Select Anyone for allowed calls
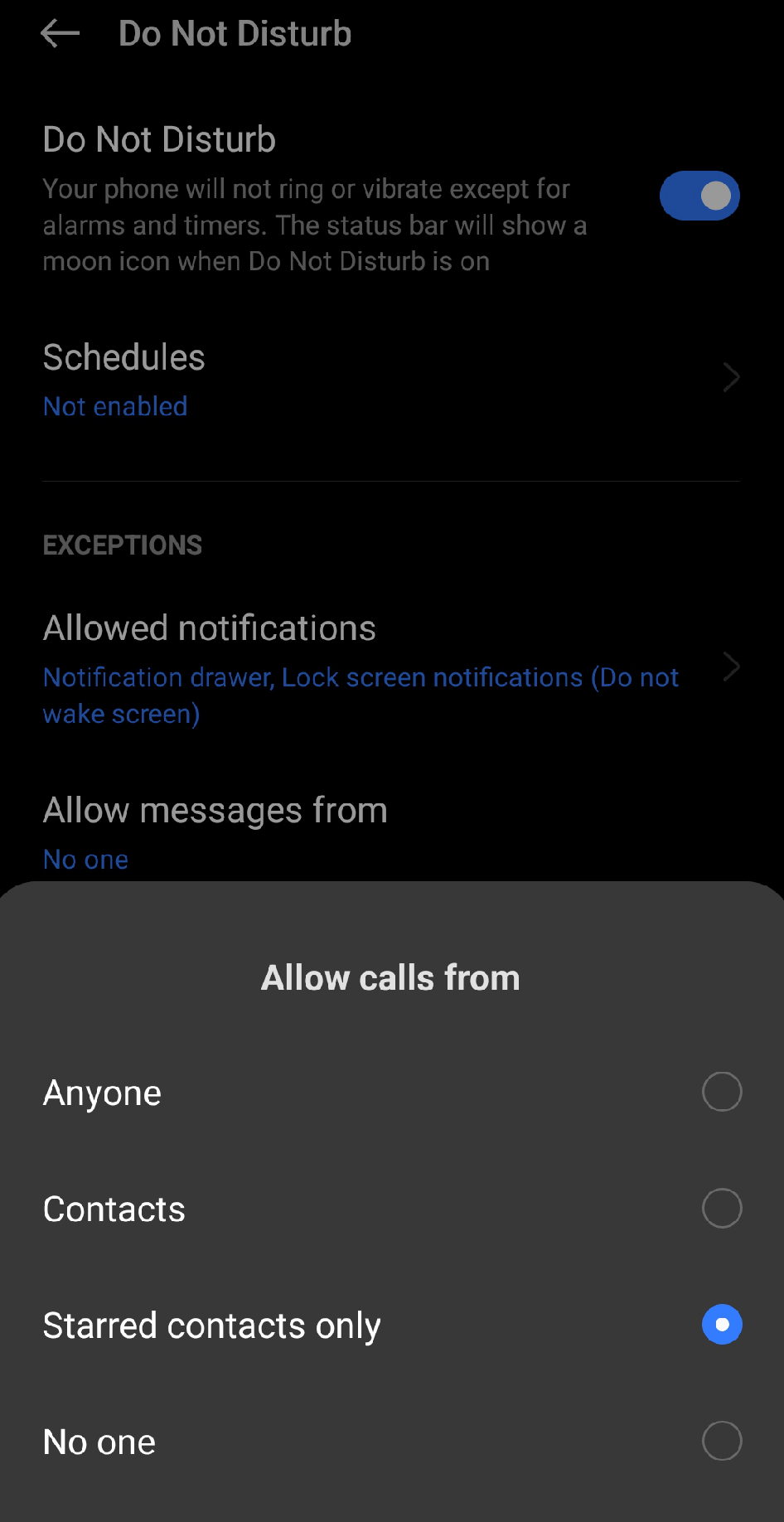 721,1092
